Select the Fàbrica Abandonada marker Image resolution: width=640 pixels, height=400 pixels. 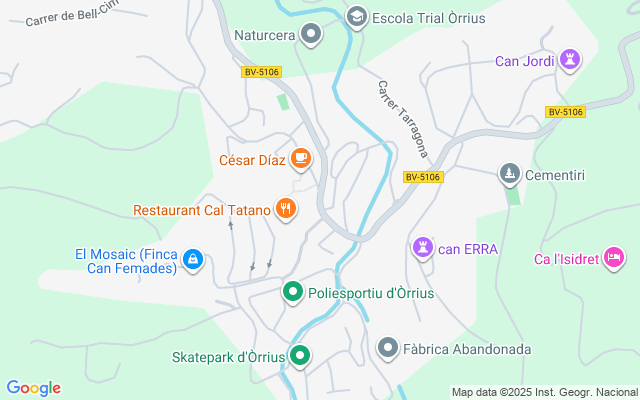pos(388,348)
